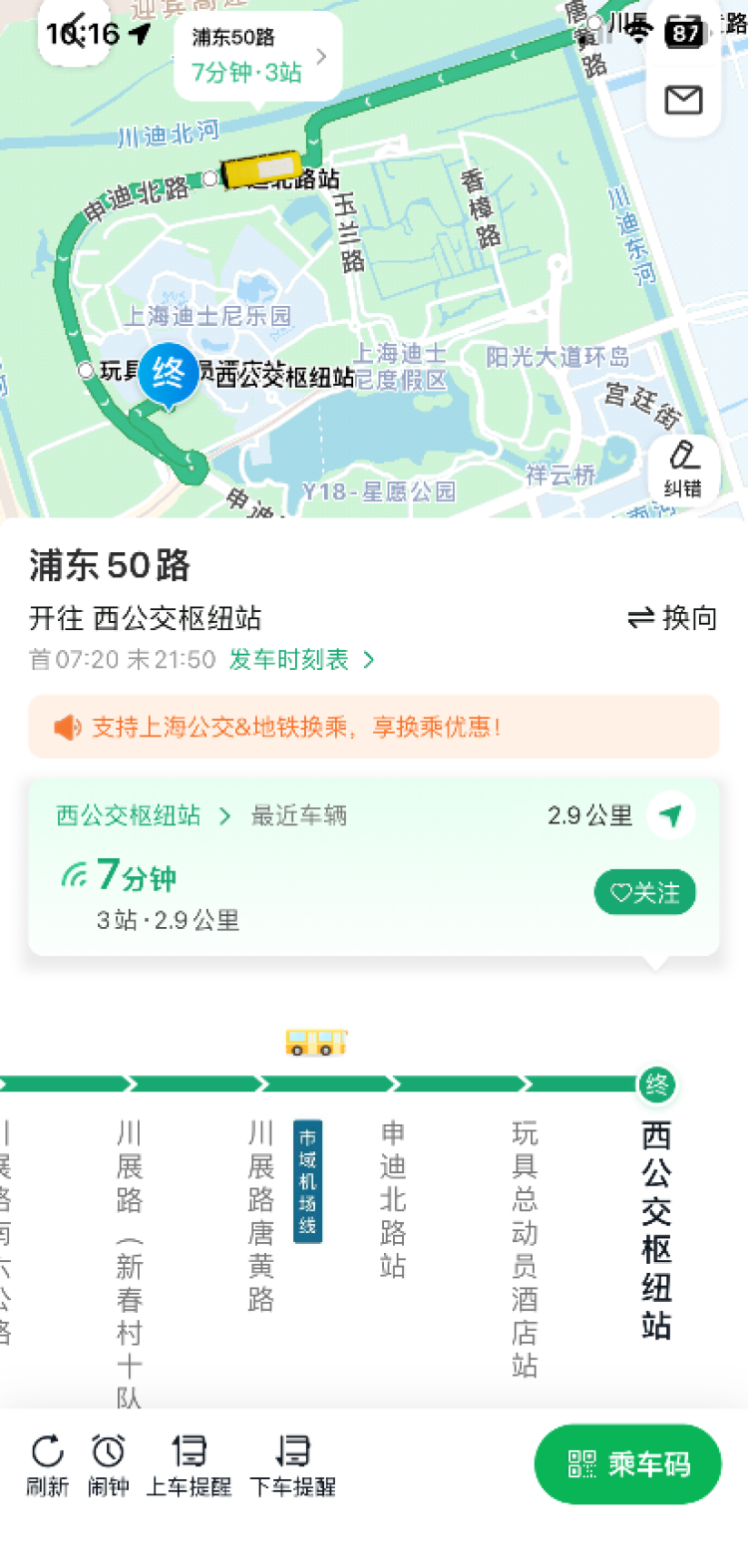Viewport: 748px width, 1568px height.
Task: Enable 下车提醒 get-off reminder
Action: (x=292, y=1464)
